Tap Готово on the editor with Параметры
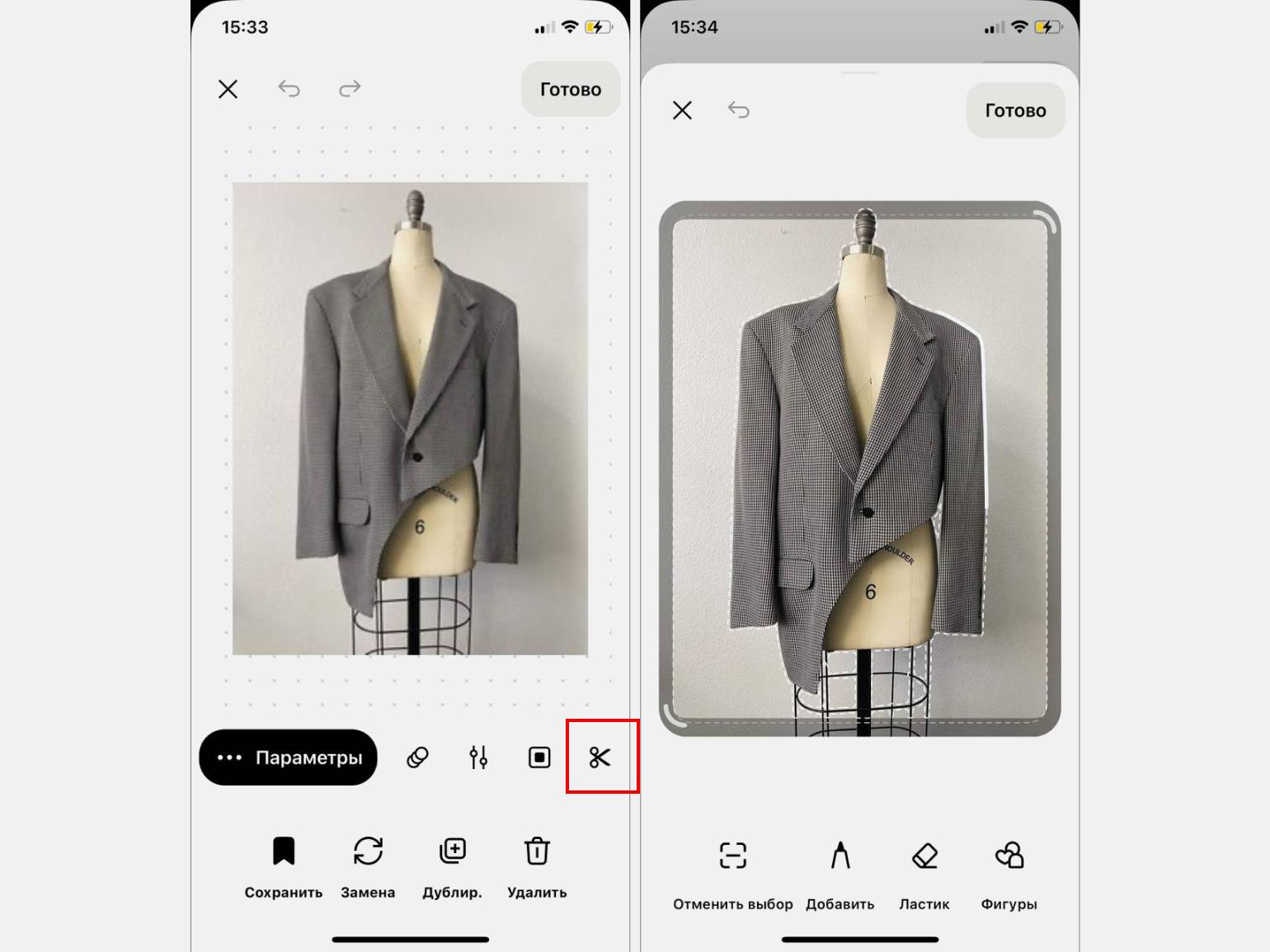Image resolution: width=1270 pixels, height=952 pixels. (x=571, y=89)
